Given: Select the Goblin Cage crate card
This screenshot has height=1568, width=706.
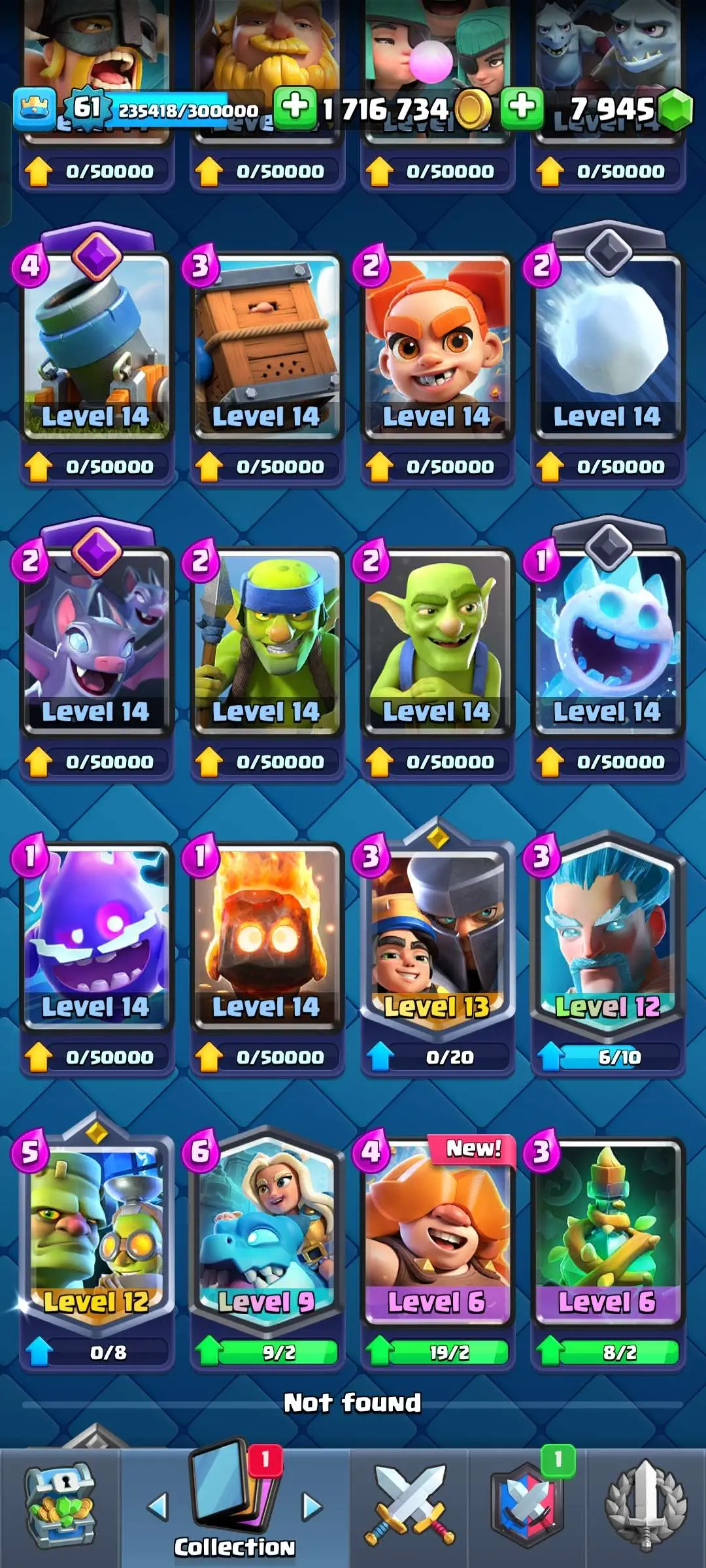Looking at the screenshot, I should (x=267, y=346).
